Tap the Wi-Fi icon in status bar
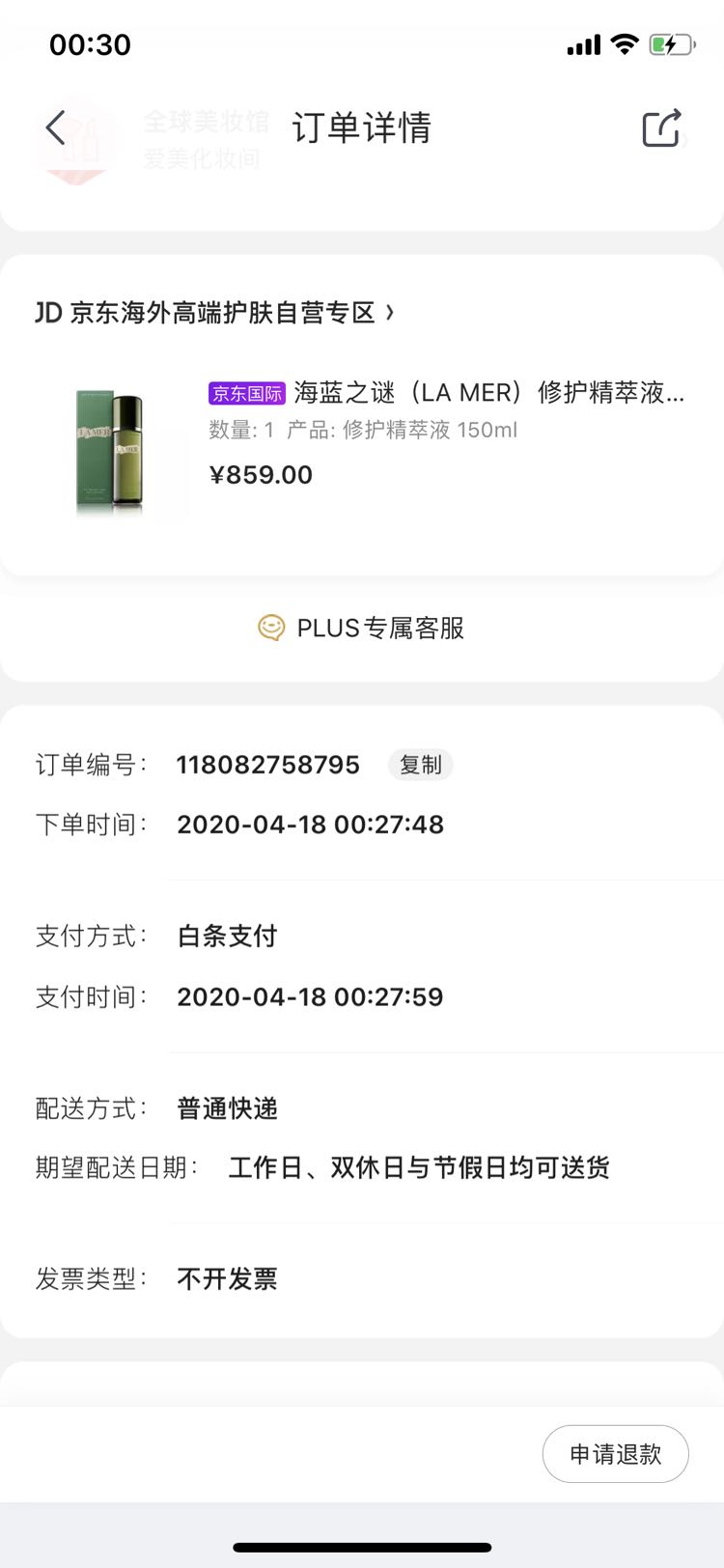 624,43
